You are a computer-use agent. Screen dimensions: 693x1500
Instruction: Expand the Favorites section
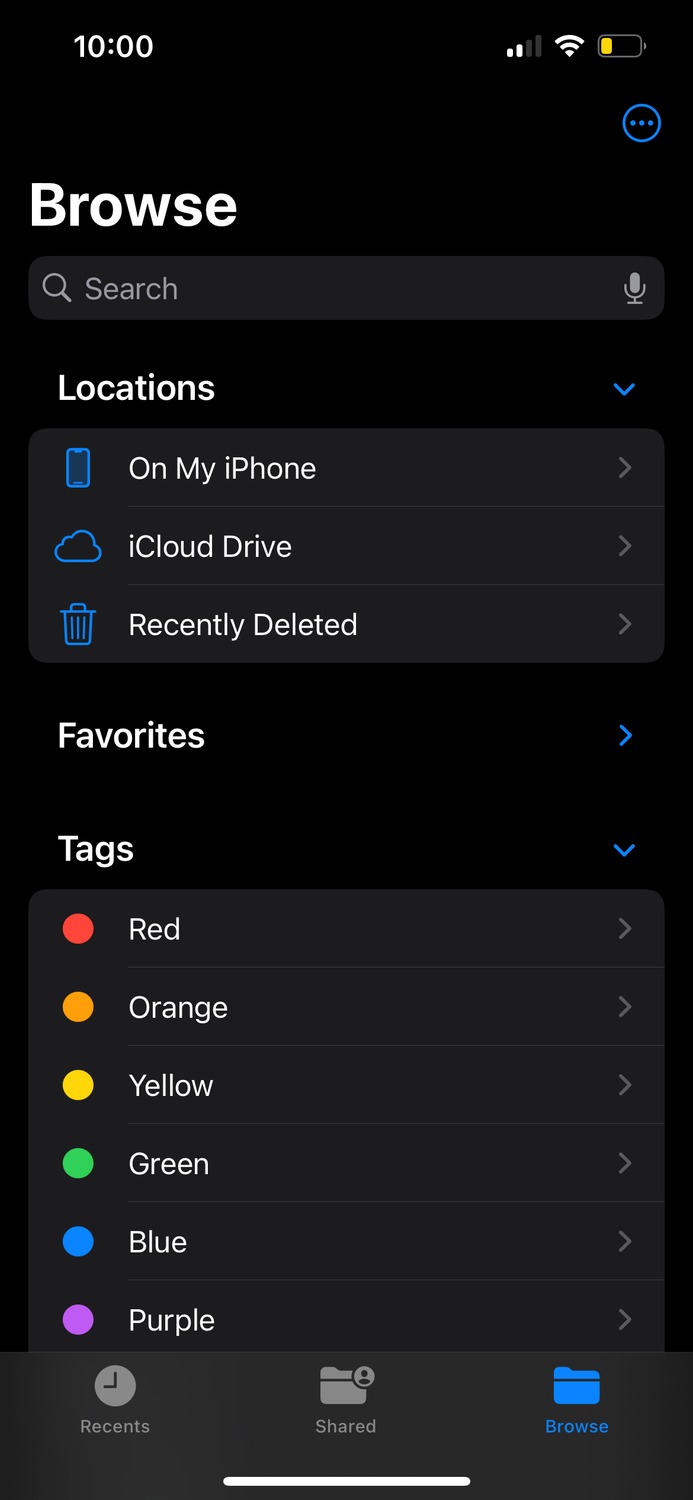(625, 736)
